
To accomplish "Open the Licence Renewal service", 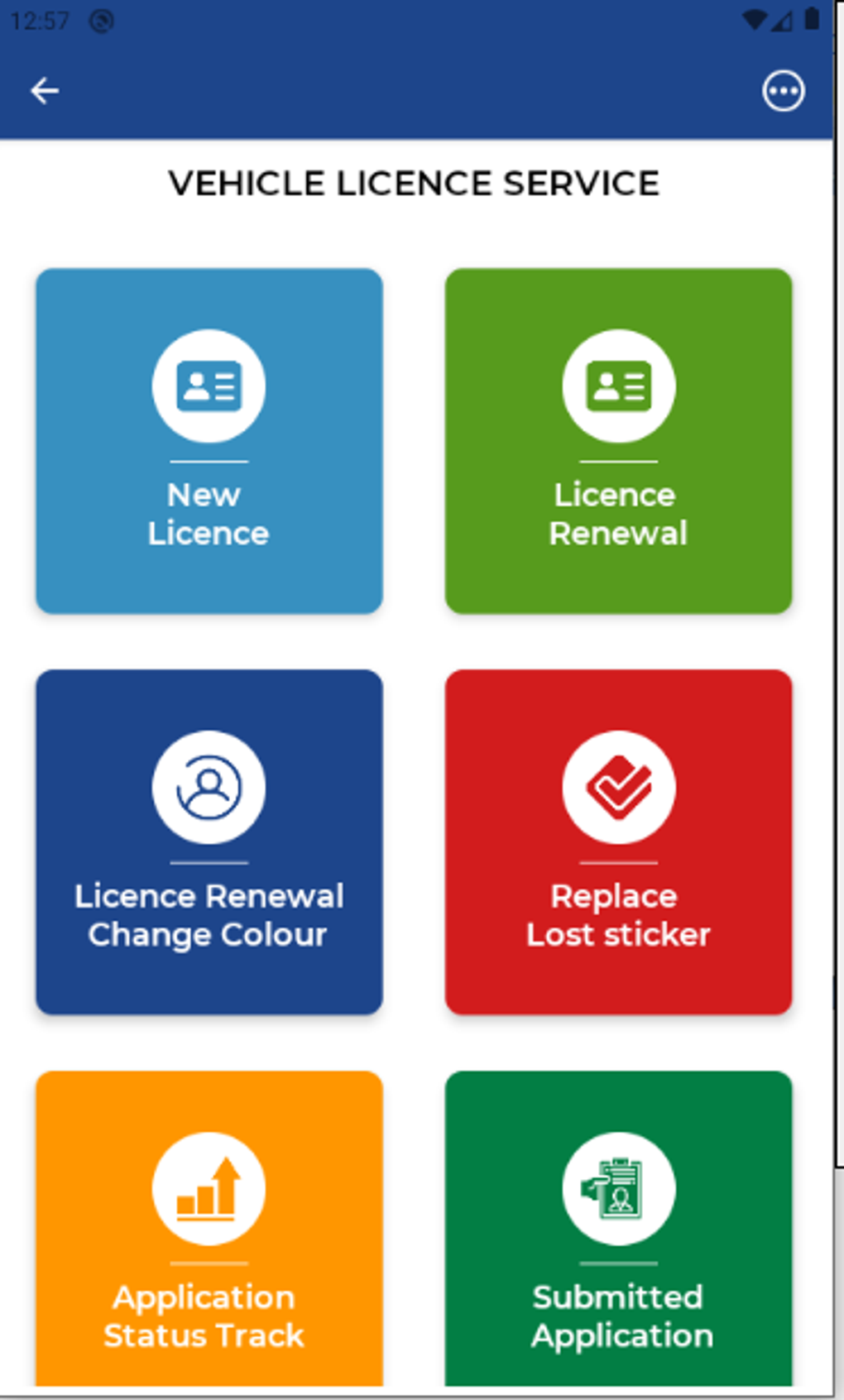I will (618, 439).
